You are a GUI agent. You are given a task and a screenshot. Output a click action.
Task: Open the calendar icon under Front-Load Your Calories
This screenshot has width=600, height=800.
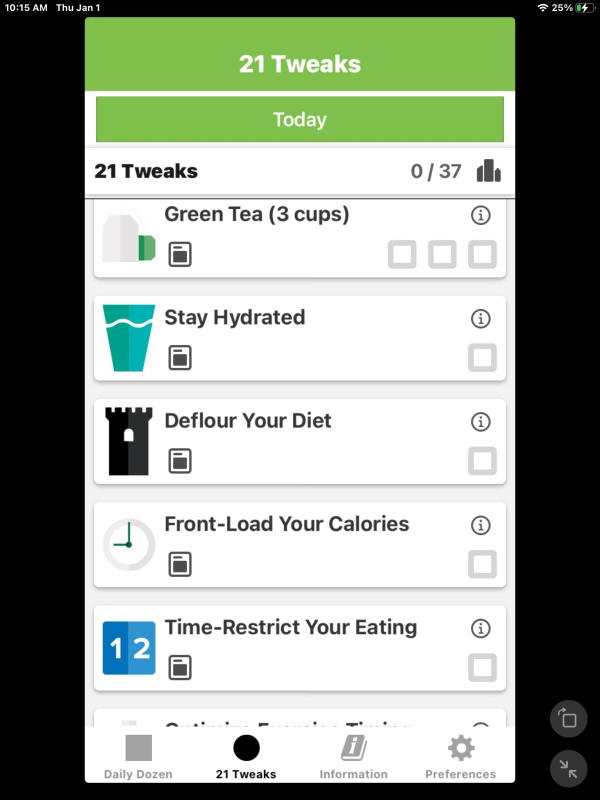click(x=180, y=564)
